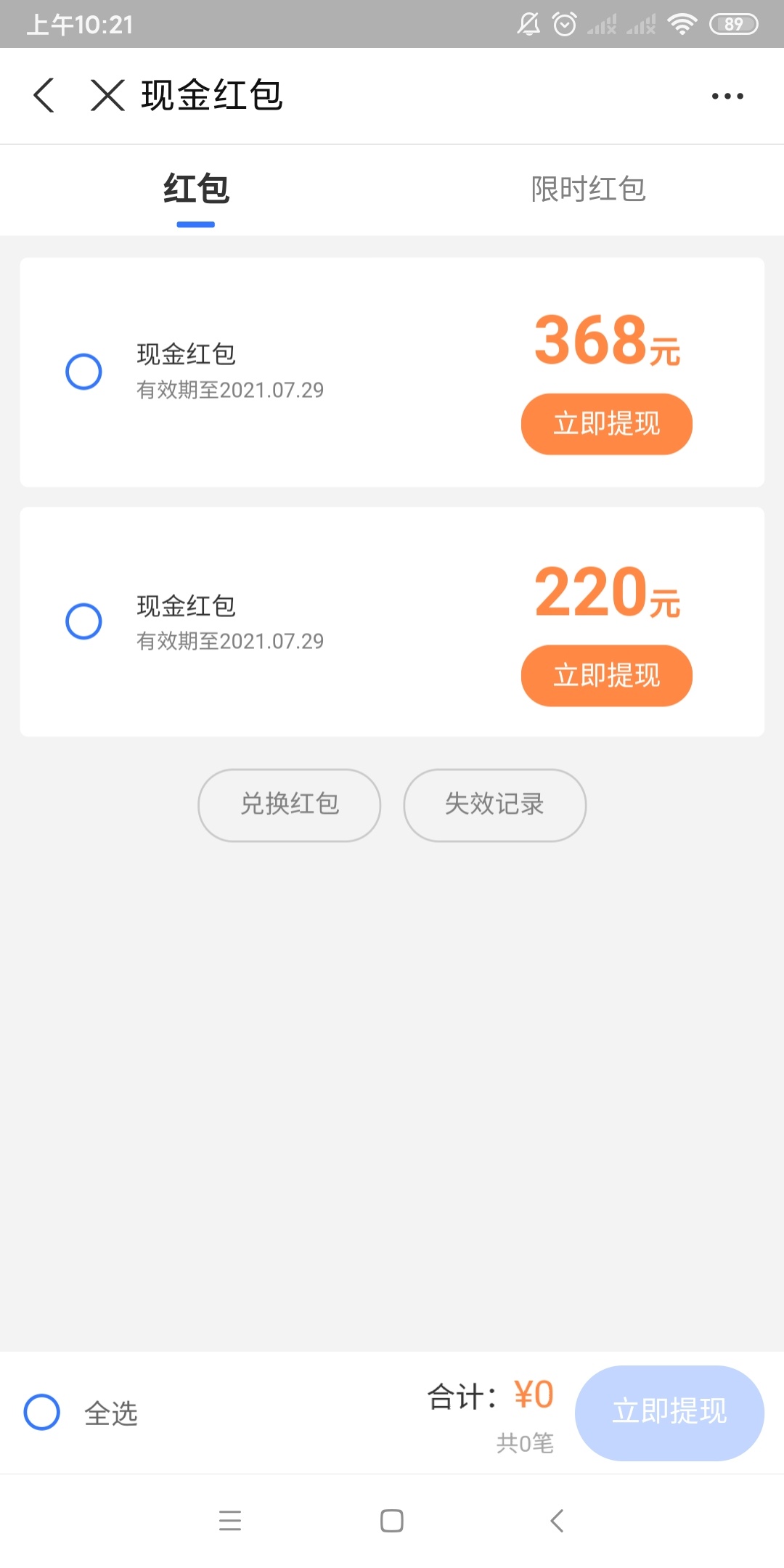Switch to the 限时红包 tab
Screen dimensions: 784x1568
pyautogui.click(x=588, y=189)
